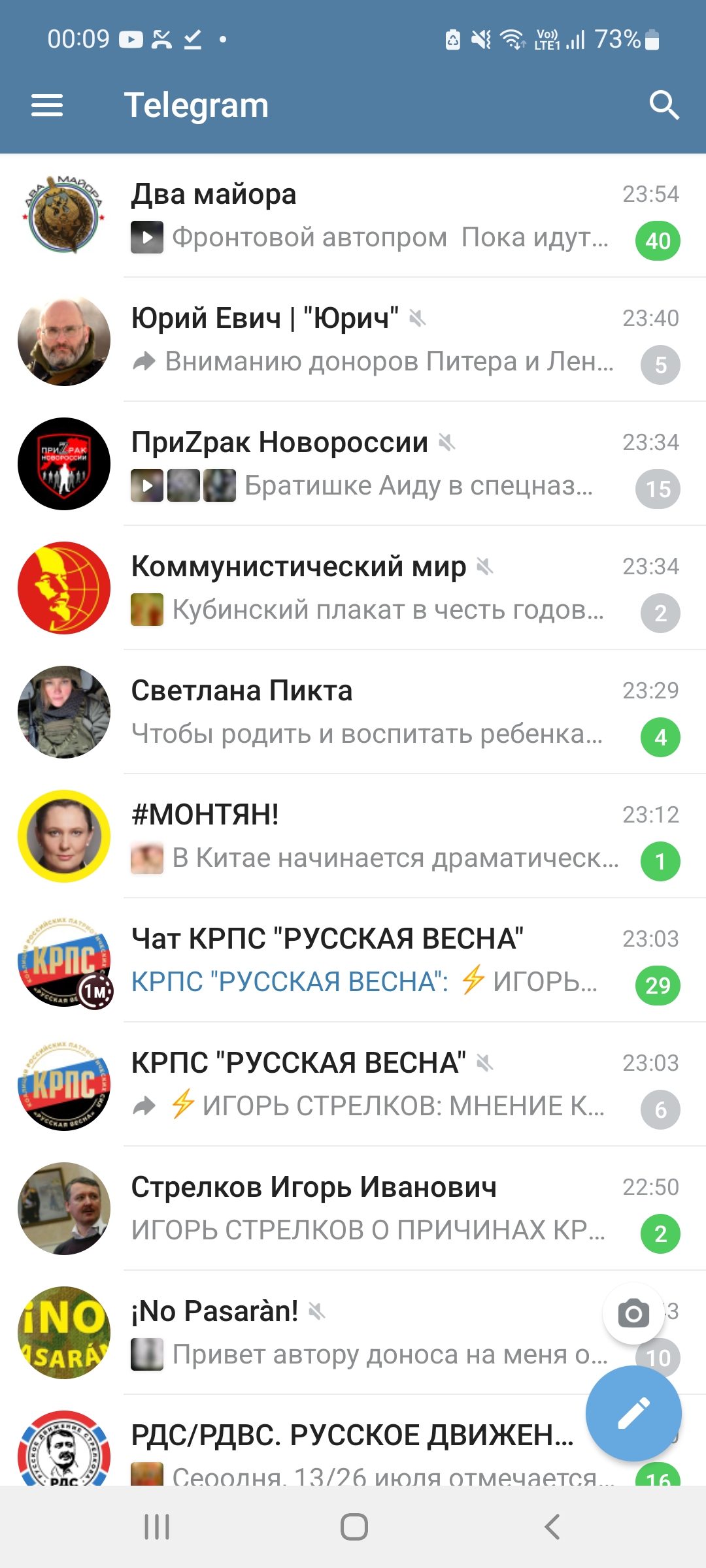Open Чат КРПС "РУССКАЯ ВЕСНА" group
706x1568 pixels.
pyautogui.click(x=353, y=960)
